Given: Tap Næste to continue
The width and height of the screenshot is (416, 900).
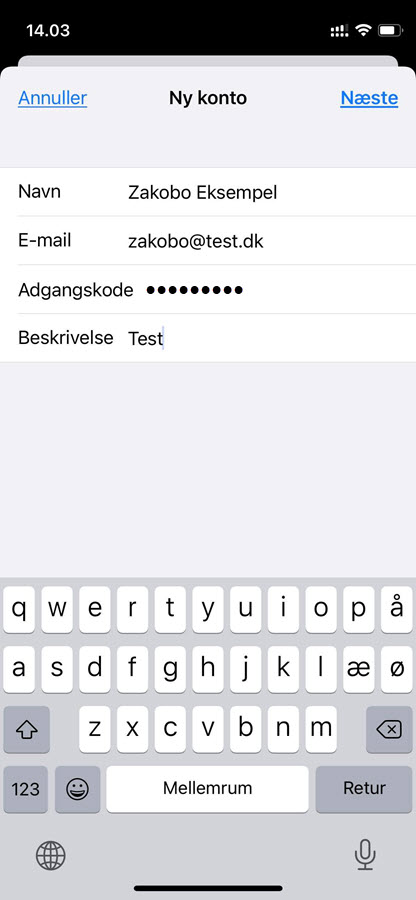Looking at the screenshot, I should coord(369,98).
